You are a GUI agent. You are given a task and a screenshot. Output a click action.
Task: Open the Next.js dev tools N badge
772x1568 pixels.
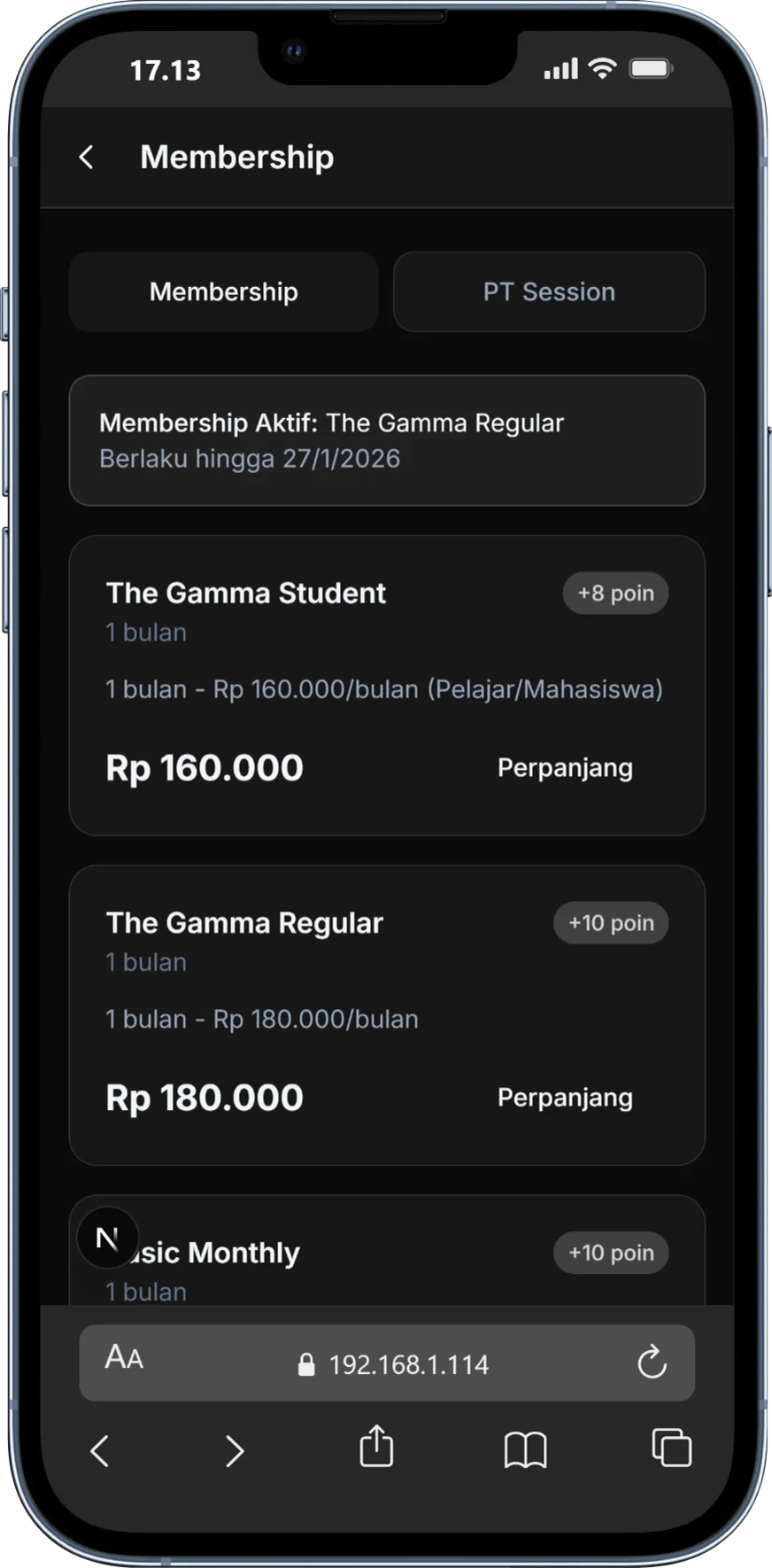tap(107, 1238)
